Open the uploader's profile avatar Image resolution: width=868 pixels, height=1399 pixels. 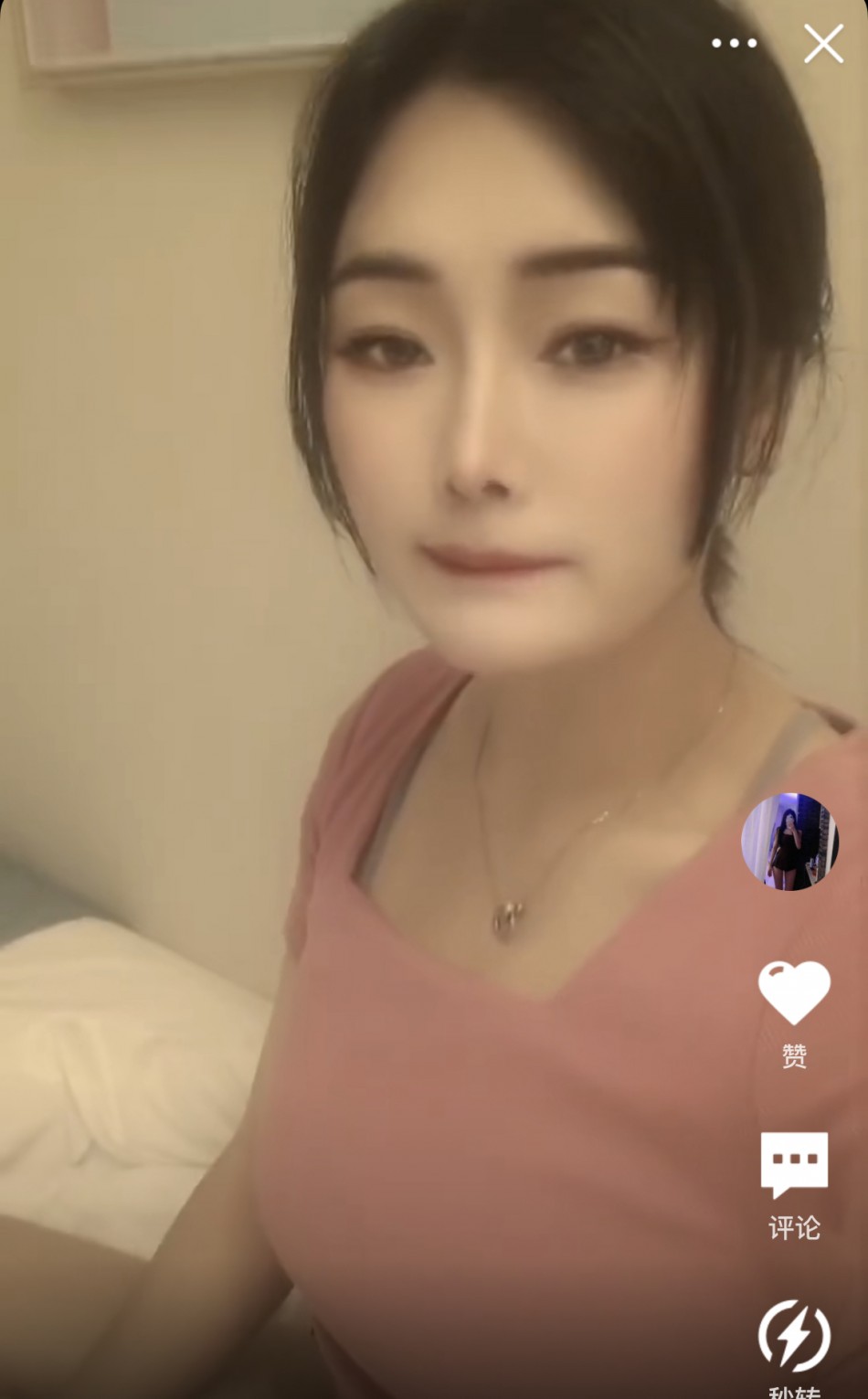tap(789, 842)
